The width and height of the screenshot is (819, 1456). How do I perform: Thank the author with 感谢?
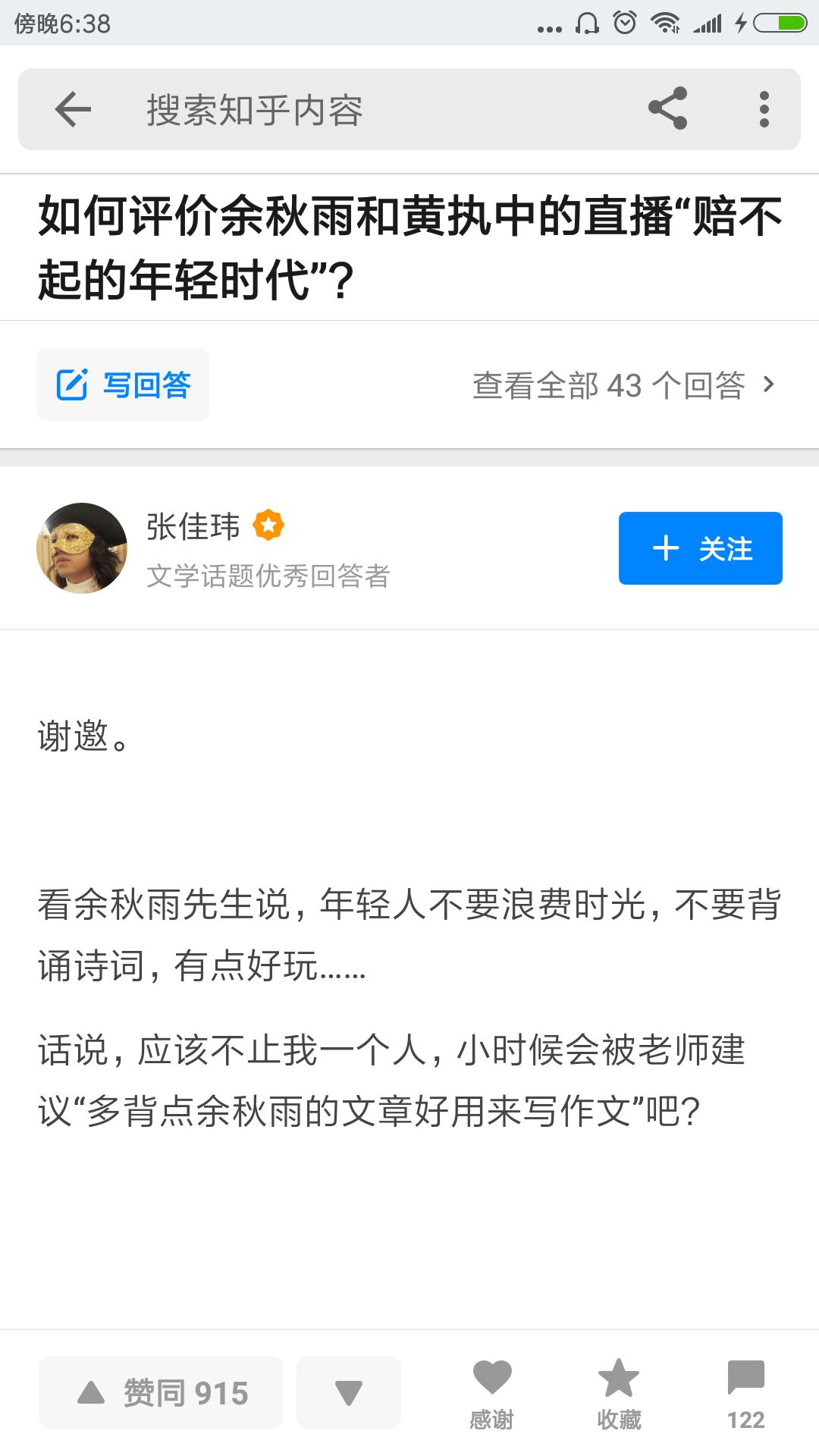491,1394
